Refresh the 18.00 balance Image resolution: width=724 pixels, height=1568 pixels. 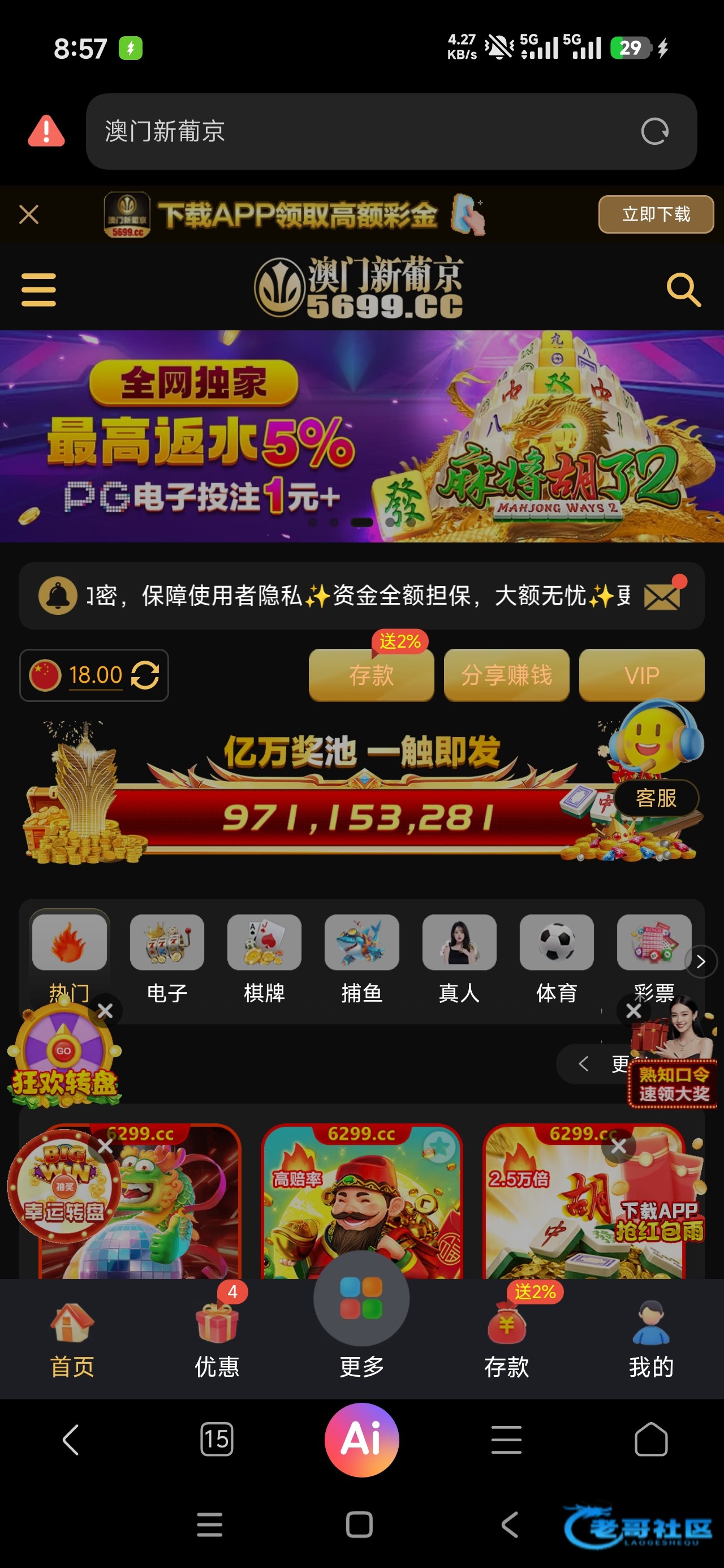(x=145, y=675)
